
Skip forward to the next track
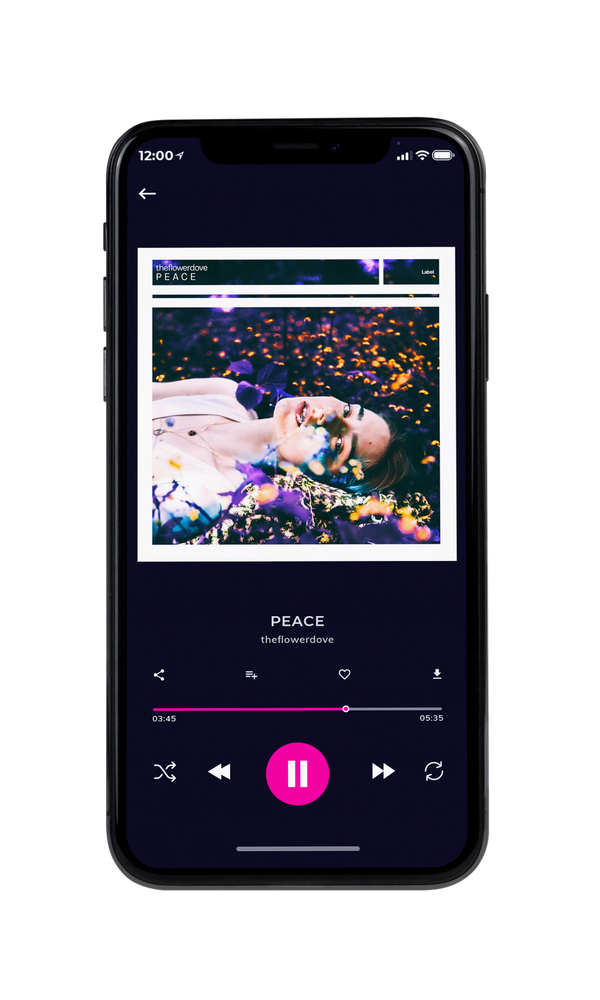(383, 771)
